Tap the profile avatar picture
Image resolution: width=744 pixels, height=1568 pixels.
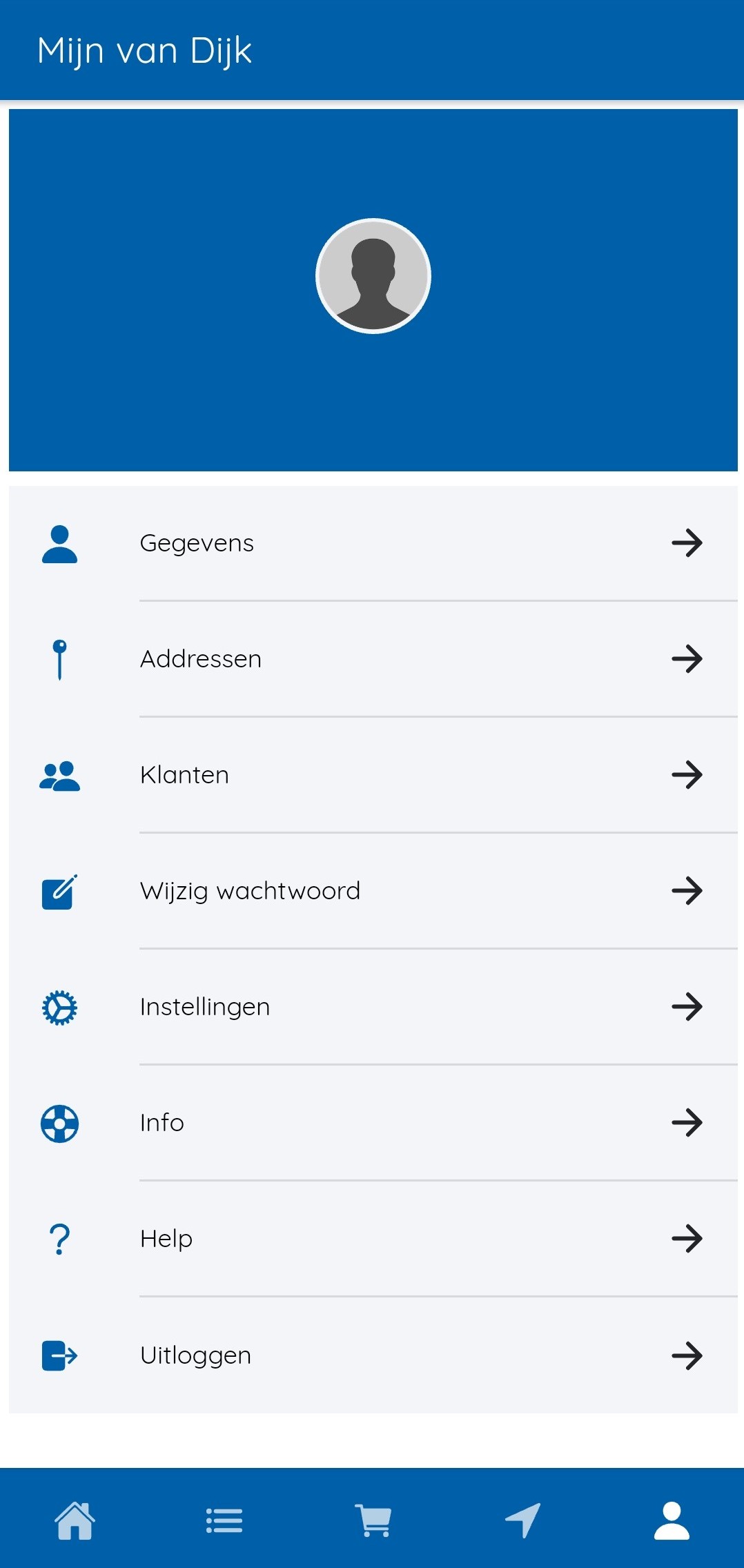[x=373, y=276]
